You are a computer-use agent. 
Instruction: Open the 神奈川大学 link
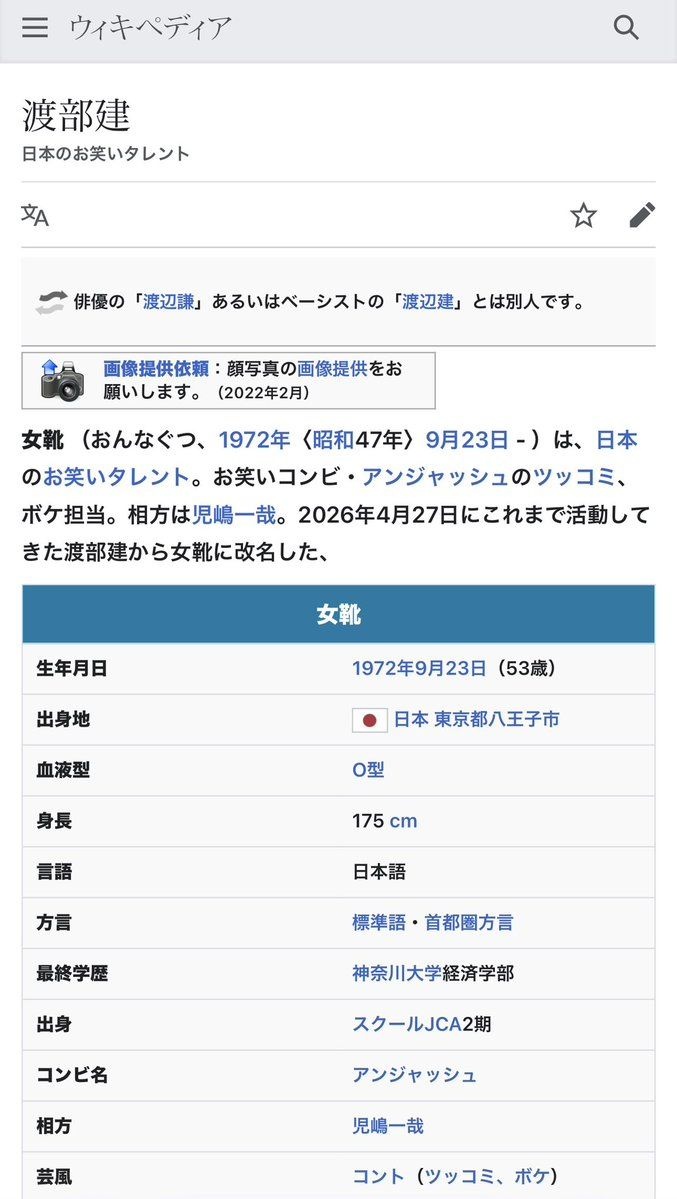coord(396,973)
